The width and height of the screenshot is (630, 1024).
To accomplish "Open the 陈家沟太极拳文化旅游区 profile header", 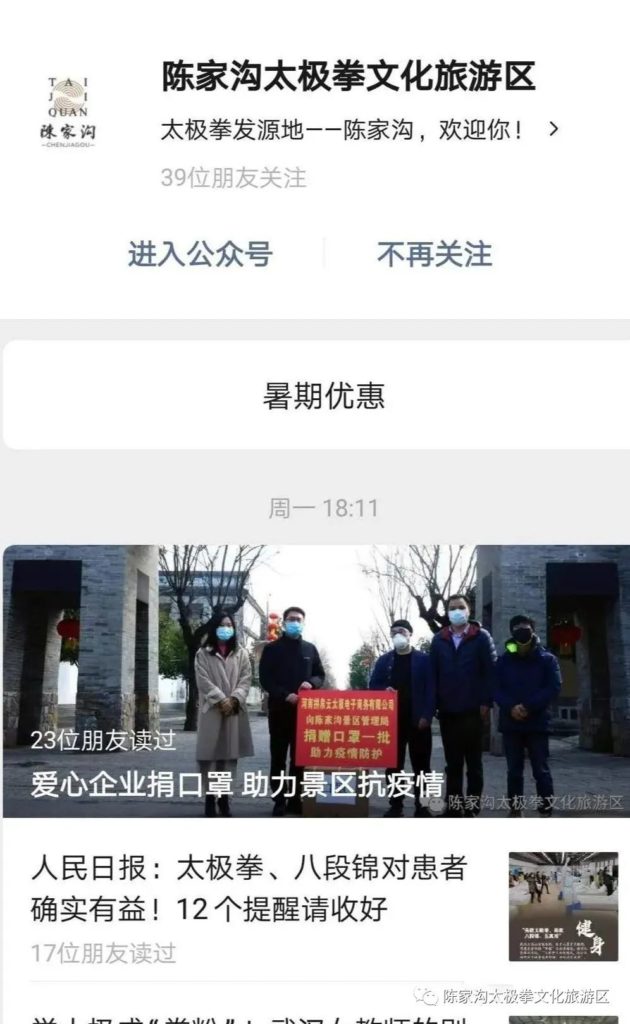I will [347, 78].
